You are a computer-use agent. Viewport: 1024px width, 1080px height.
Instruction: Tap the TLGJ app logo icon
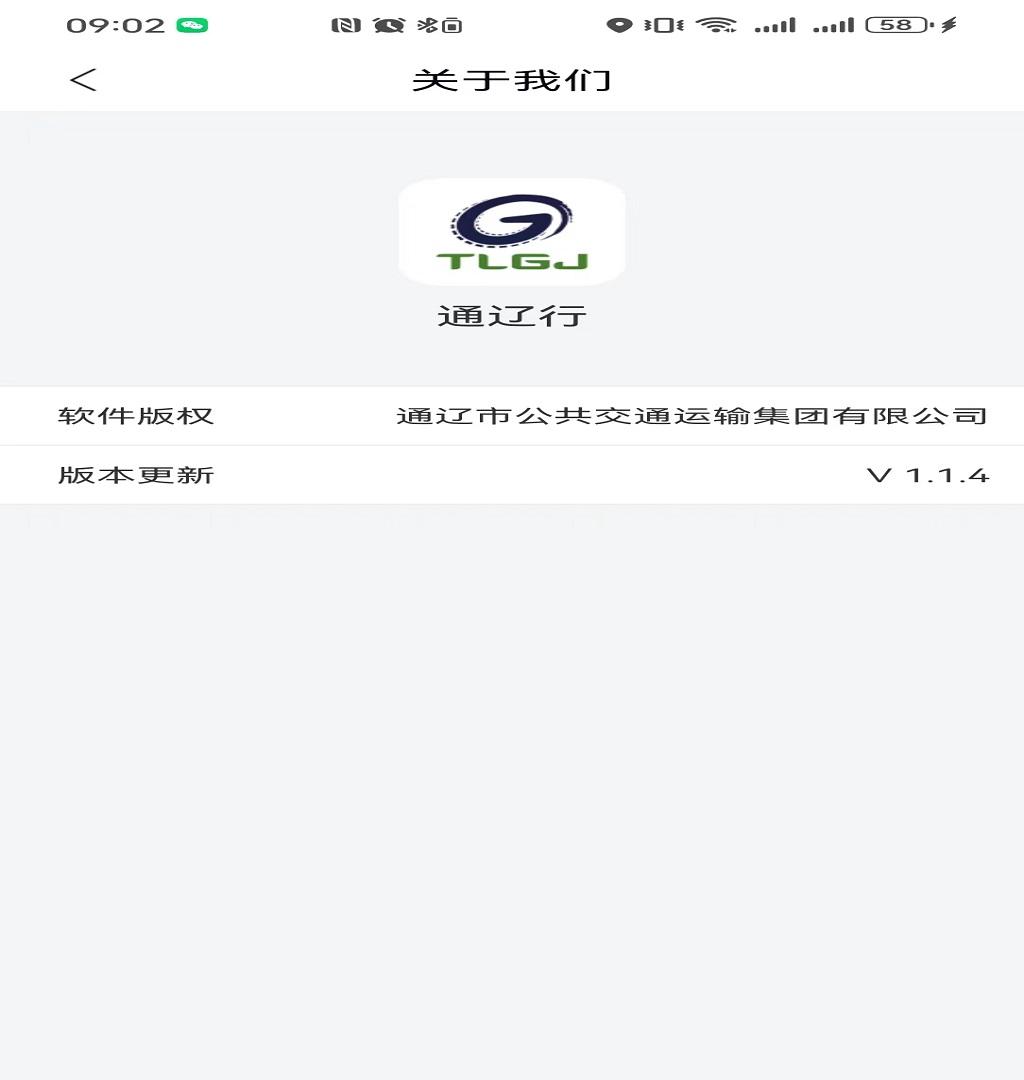[x=512, y=231]
